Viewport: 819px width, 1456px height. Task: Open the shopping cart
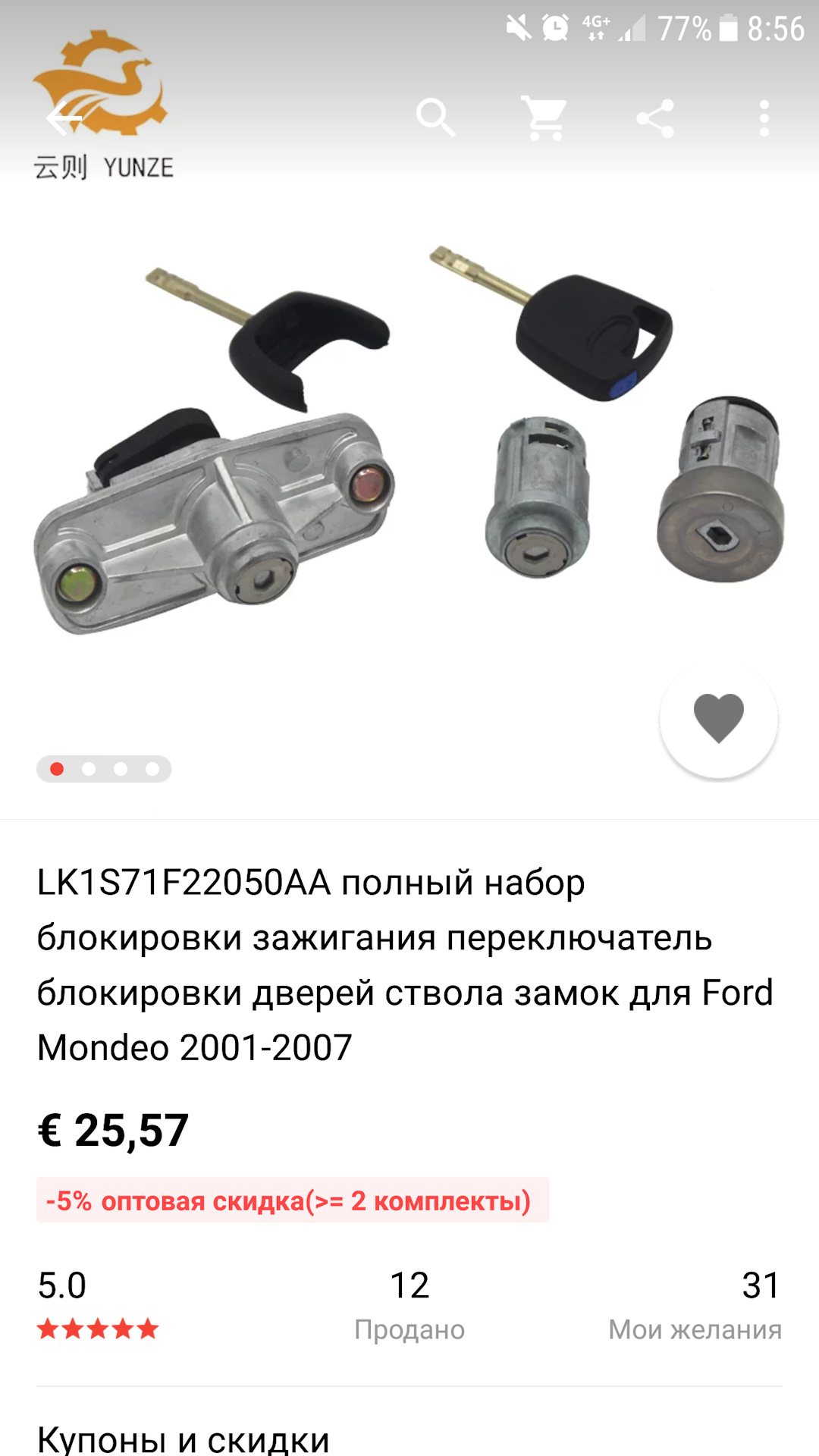pos(544,118)
